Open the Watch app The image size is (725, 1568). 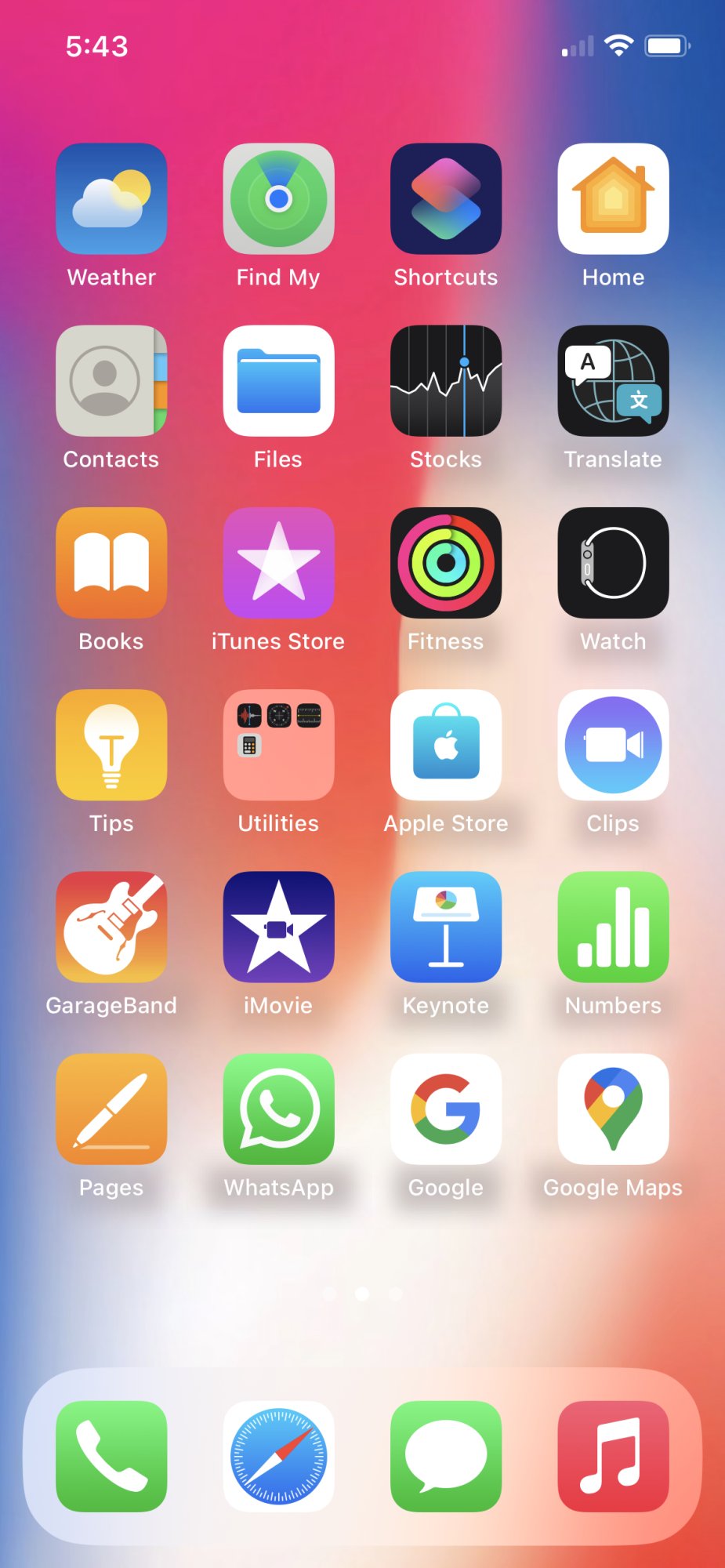pyautogui.click(x=613, y=563)
